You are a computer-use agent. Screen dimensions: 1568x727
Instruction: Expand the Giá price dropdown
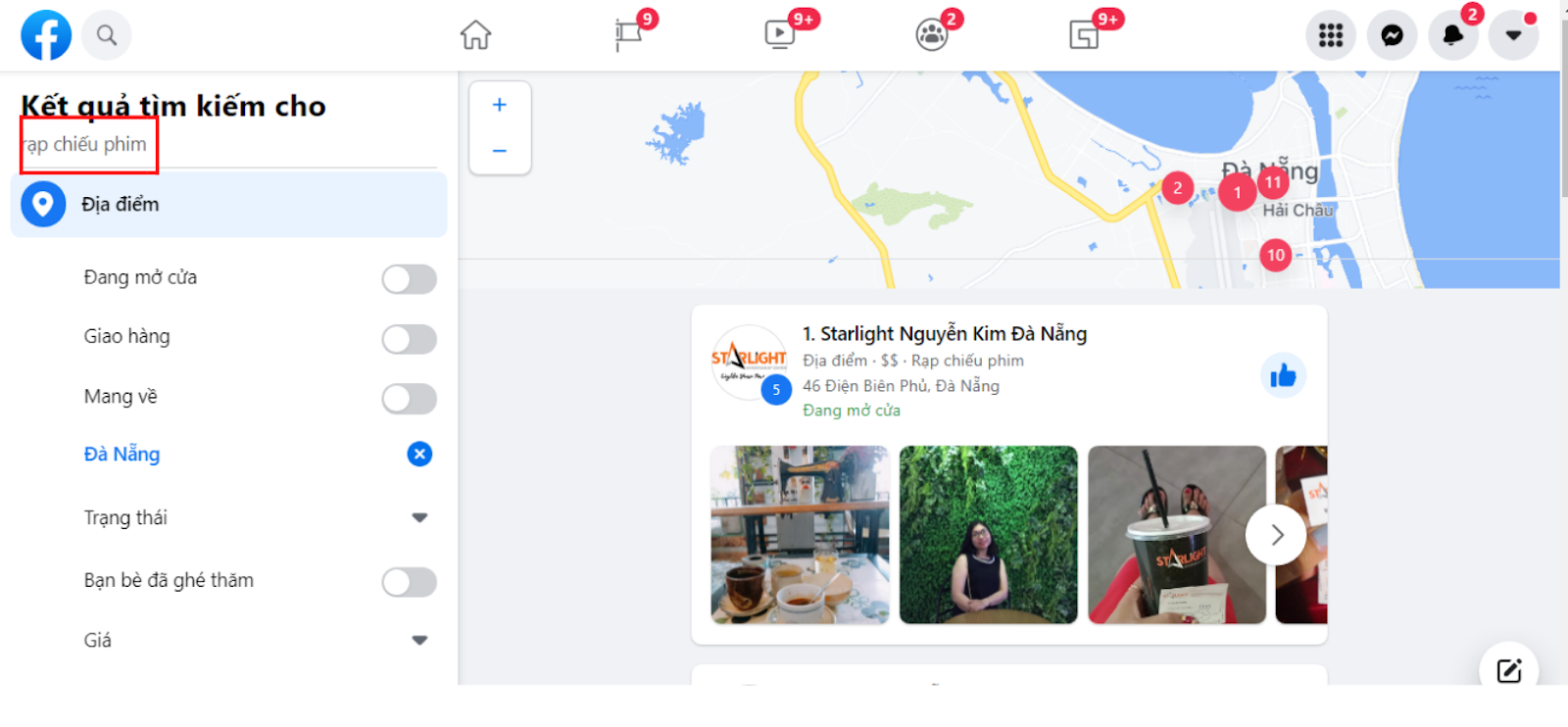pyautogui.click(x=419, y=640)
